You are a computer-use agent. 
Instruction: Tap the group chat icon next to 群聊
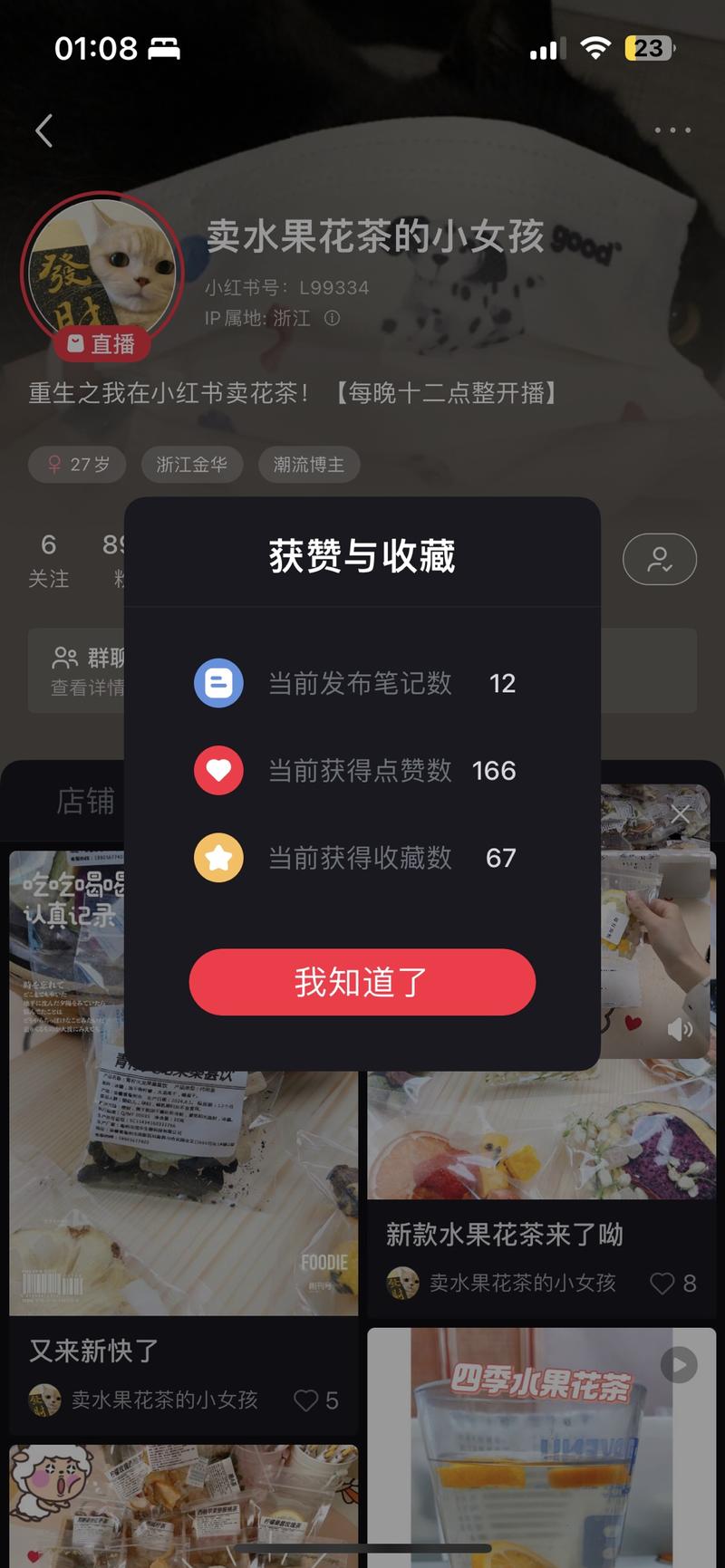63,656
